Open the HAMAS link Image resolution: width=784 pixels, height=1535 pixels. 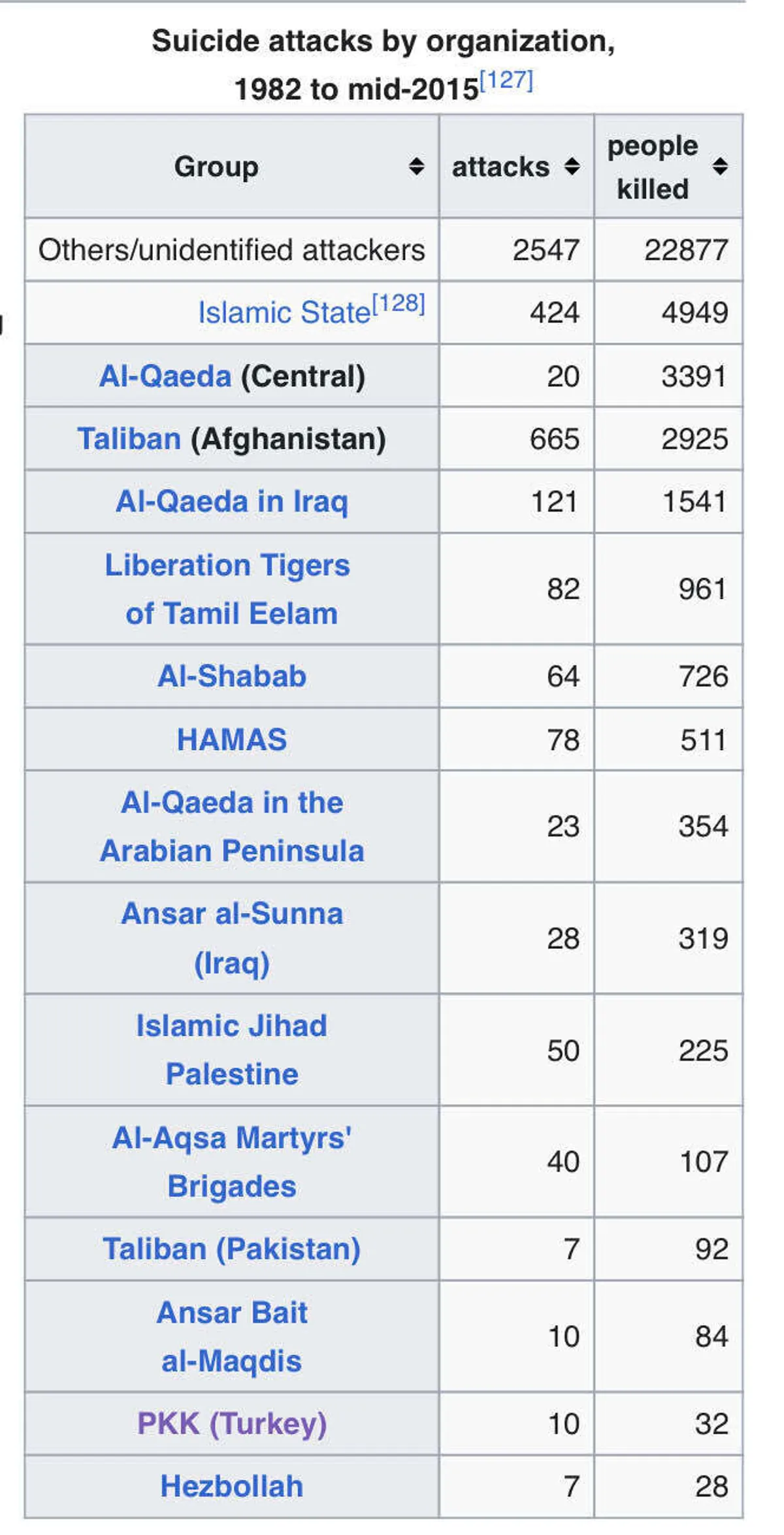[232, 740]
